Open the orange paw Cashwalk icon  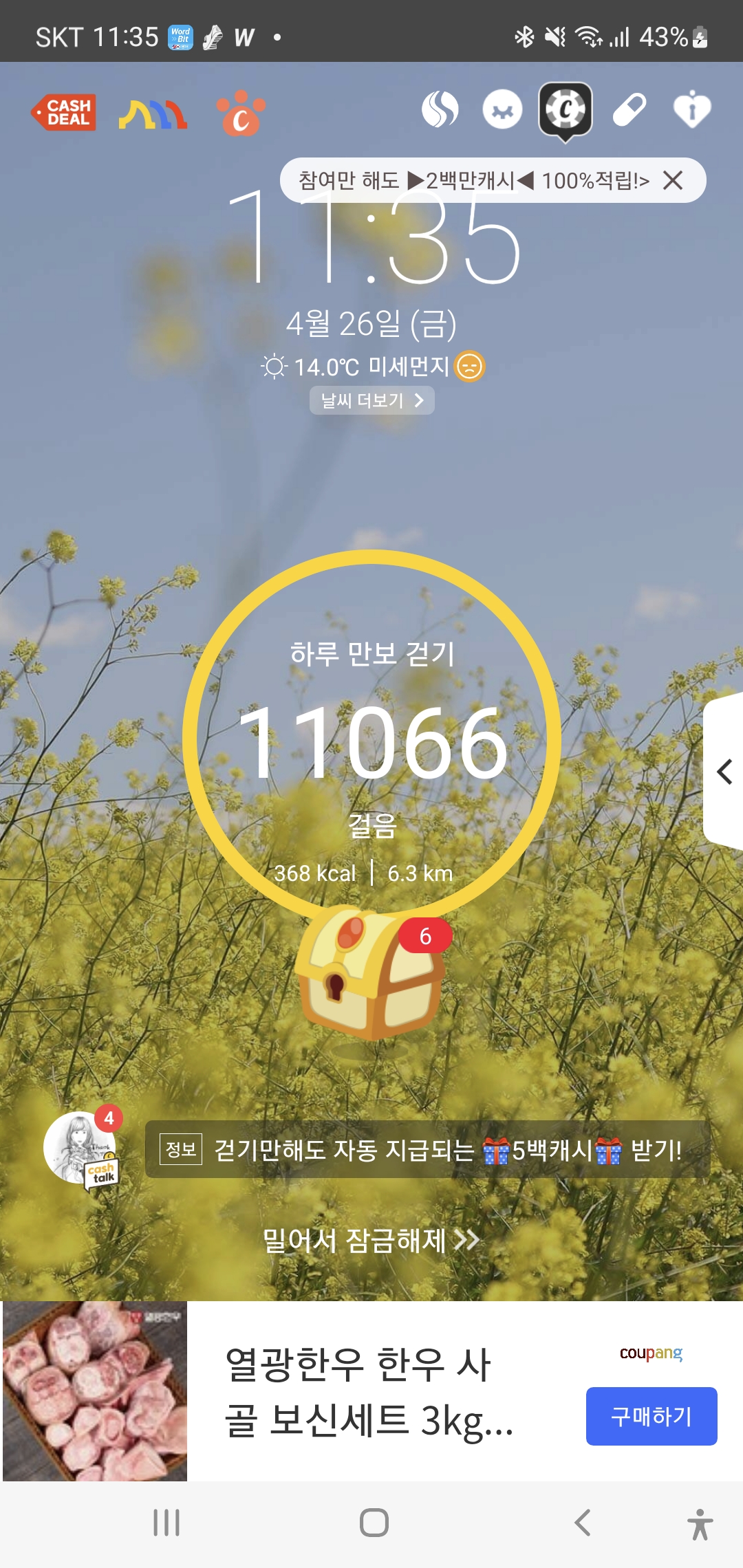241,113
